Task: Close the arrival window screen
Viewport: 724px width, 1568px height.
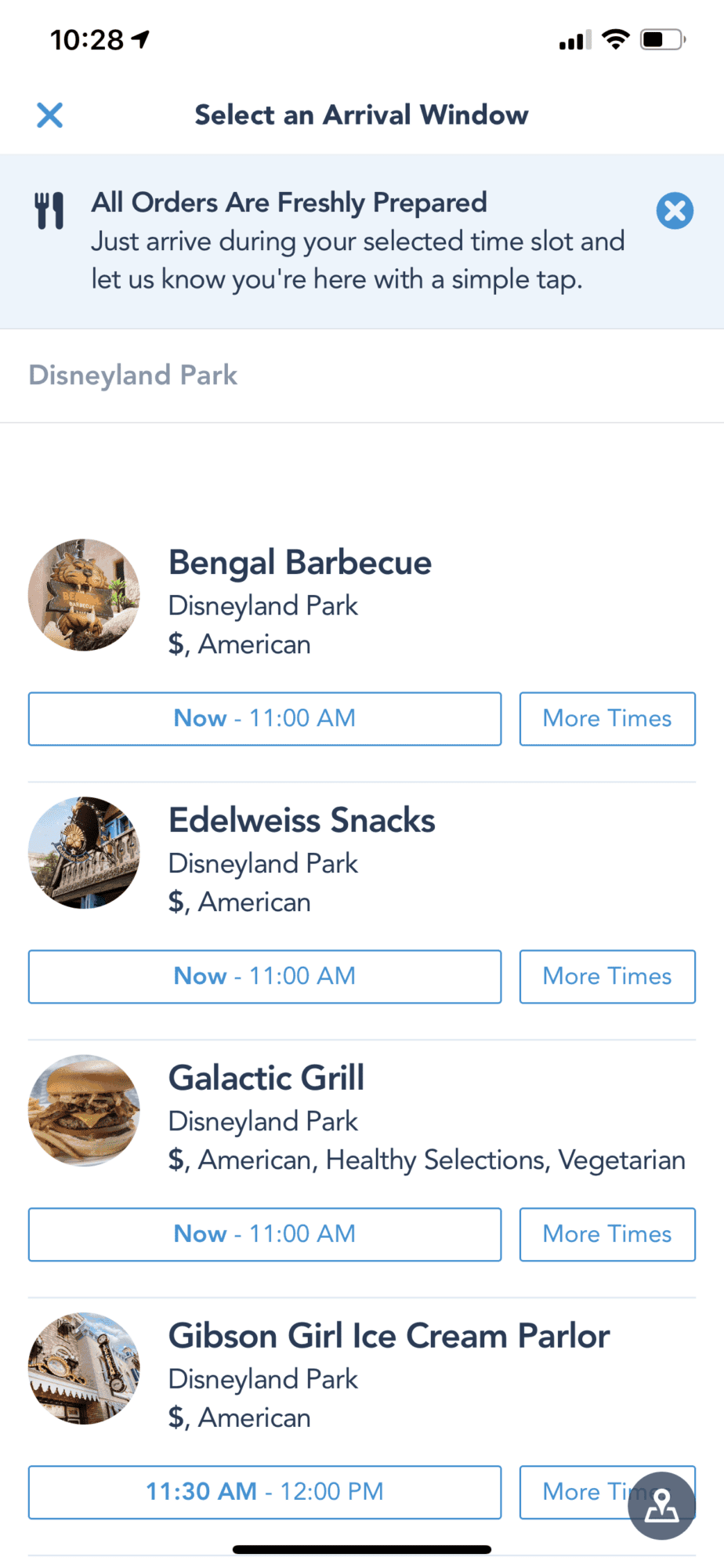Action: coord(50,115)
